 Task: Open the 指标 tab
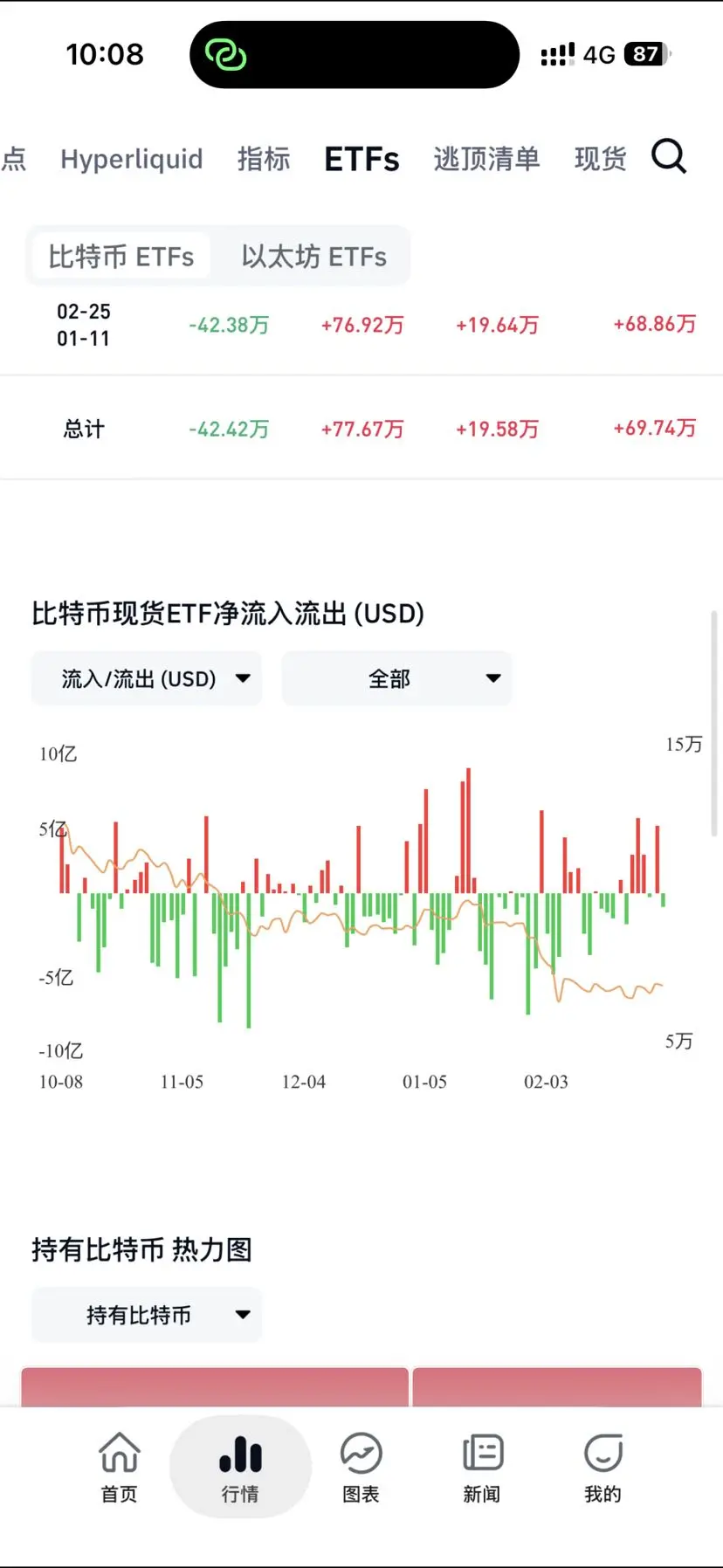264,159
